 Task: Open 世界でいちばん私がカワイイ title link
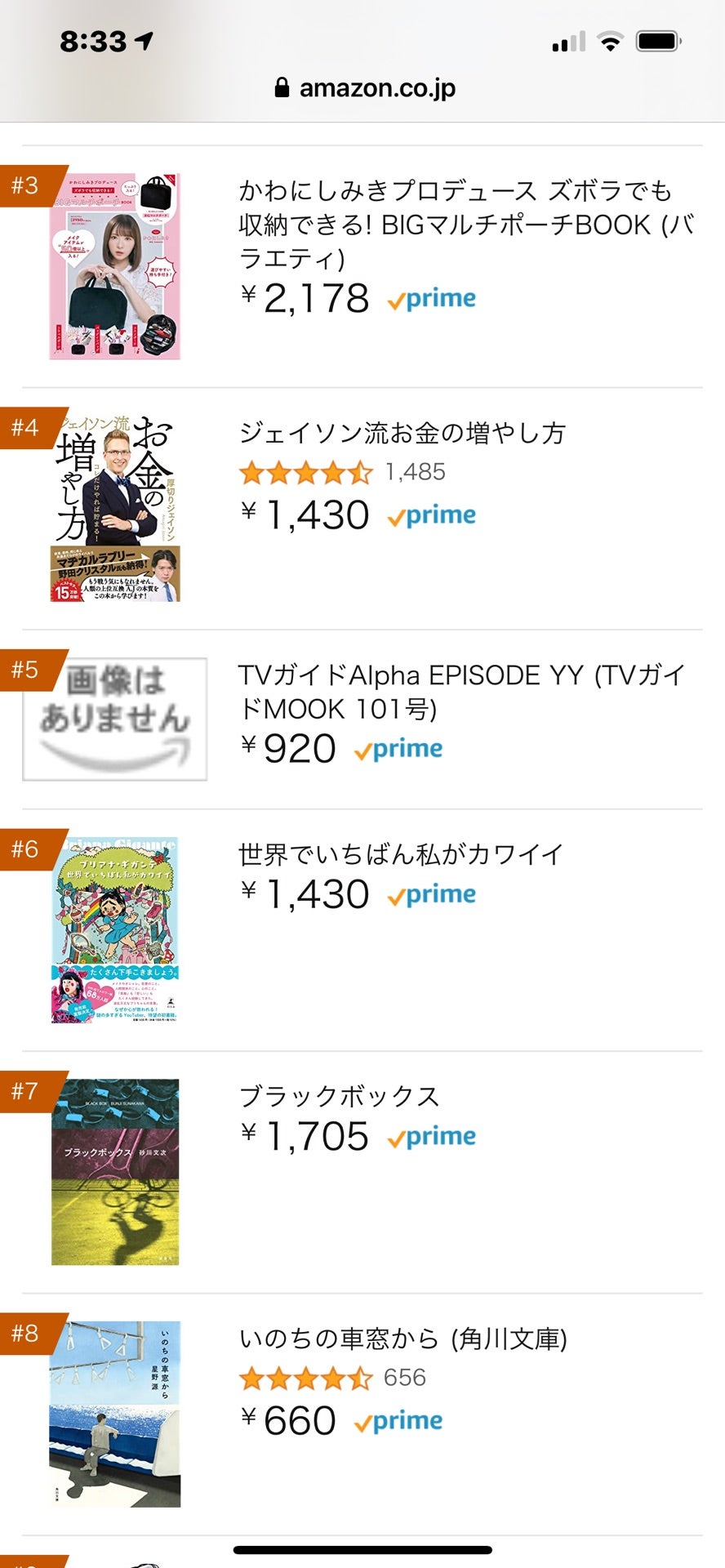pyautogui.click(x=400, y=854)
